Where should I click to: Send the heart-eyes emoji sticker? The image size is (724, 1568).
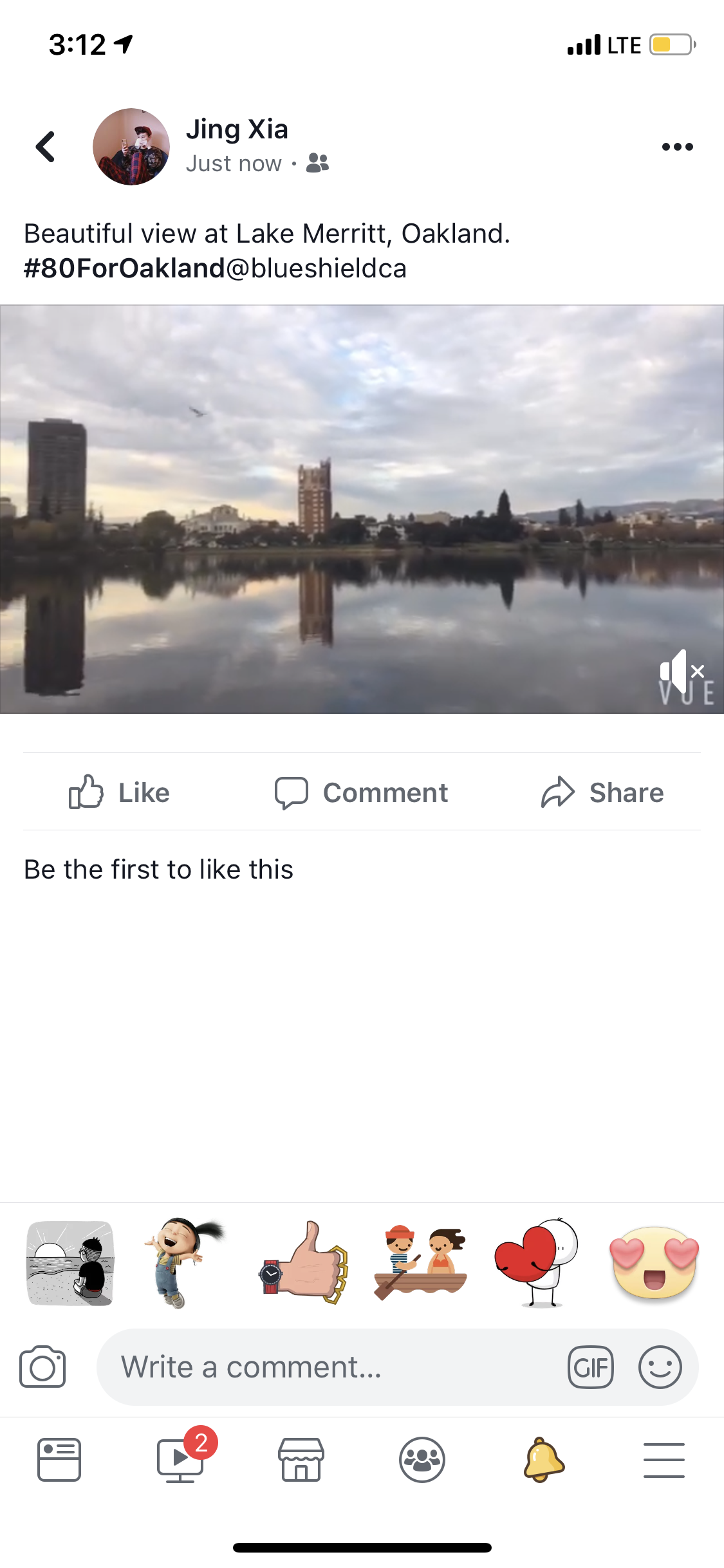click(654, 1262)
